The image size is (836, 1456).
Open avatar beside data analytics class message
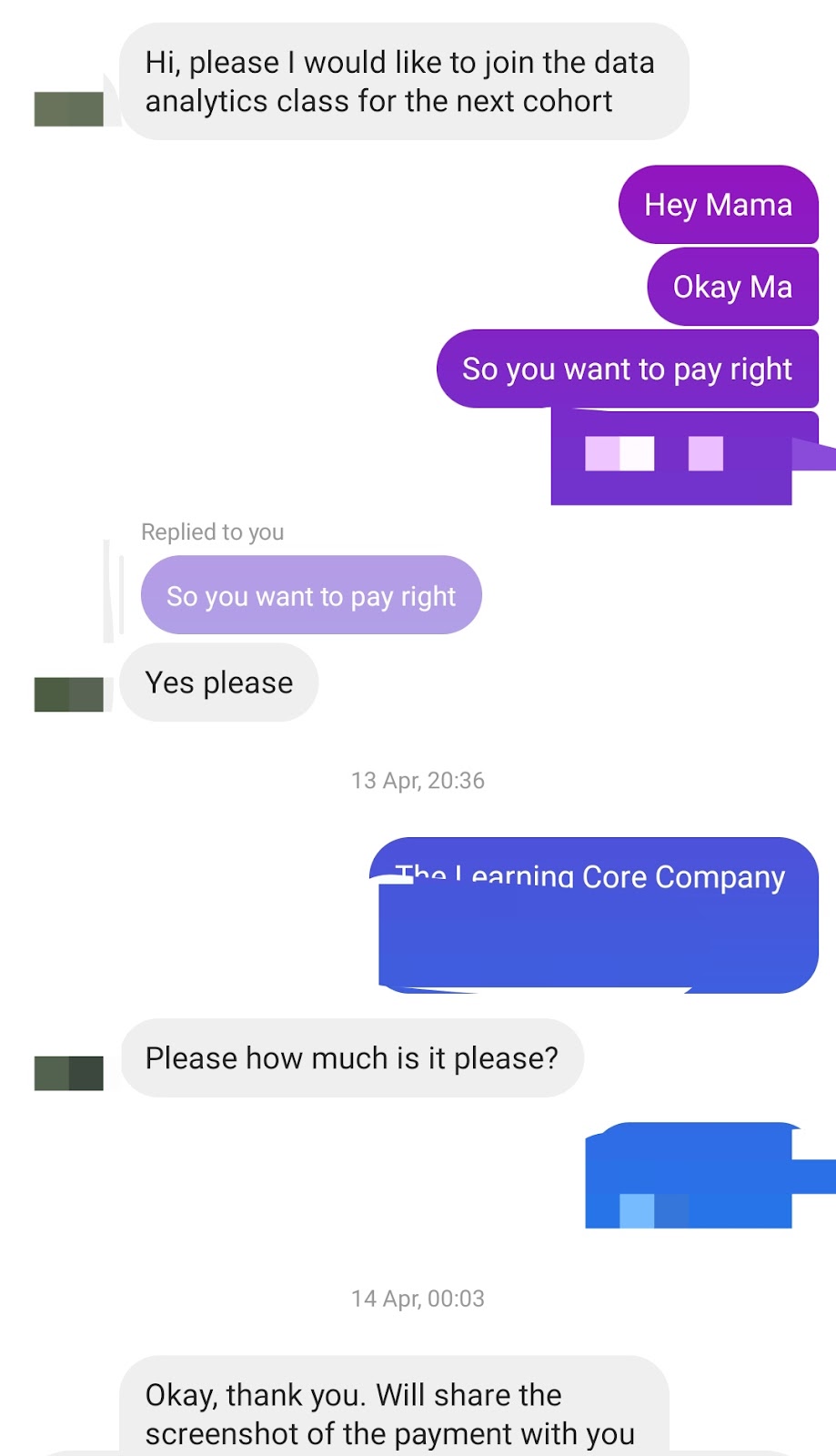[x=69, y=109]
